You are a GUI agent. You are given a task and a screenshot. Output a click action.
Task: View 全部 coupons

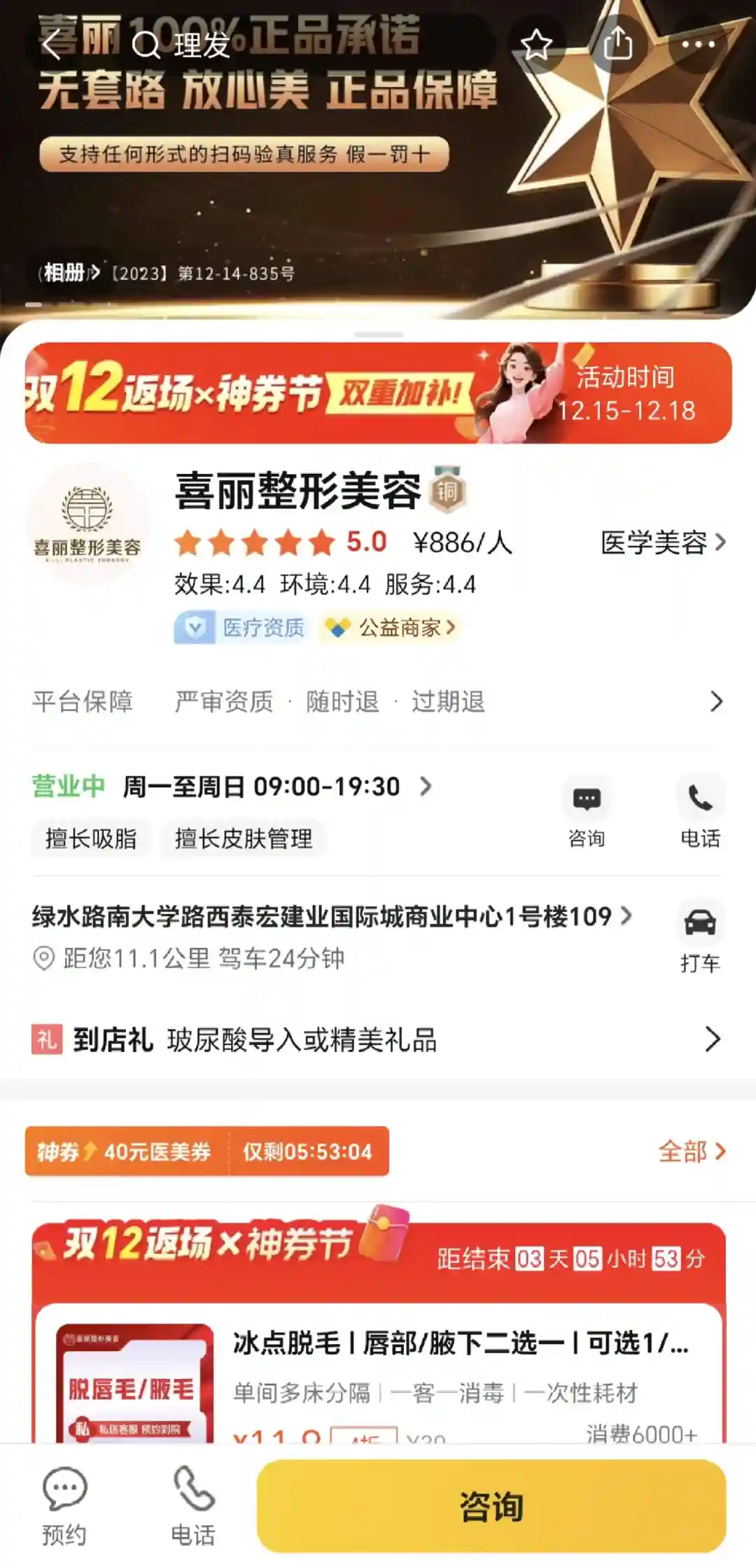[691, 1151]
